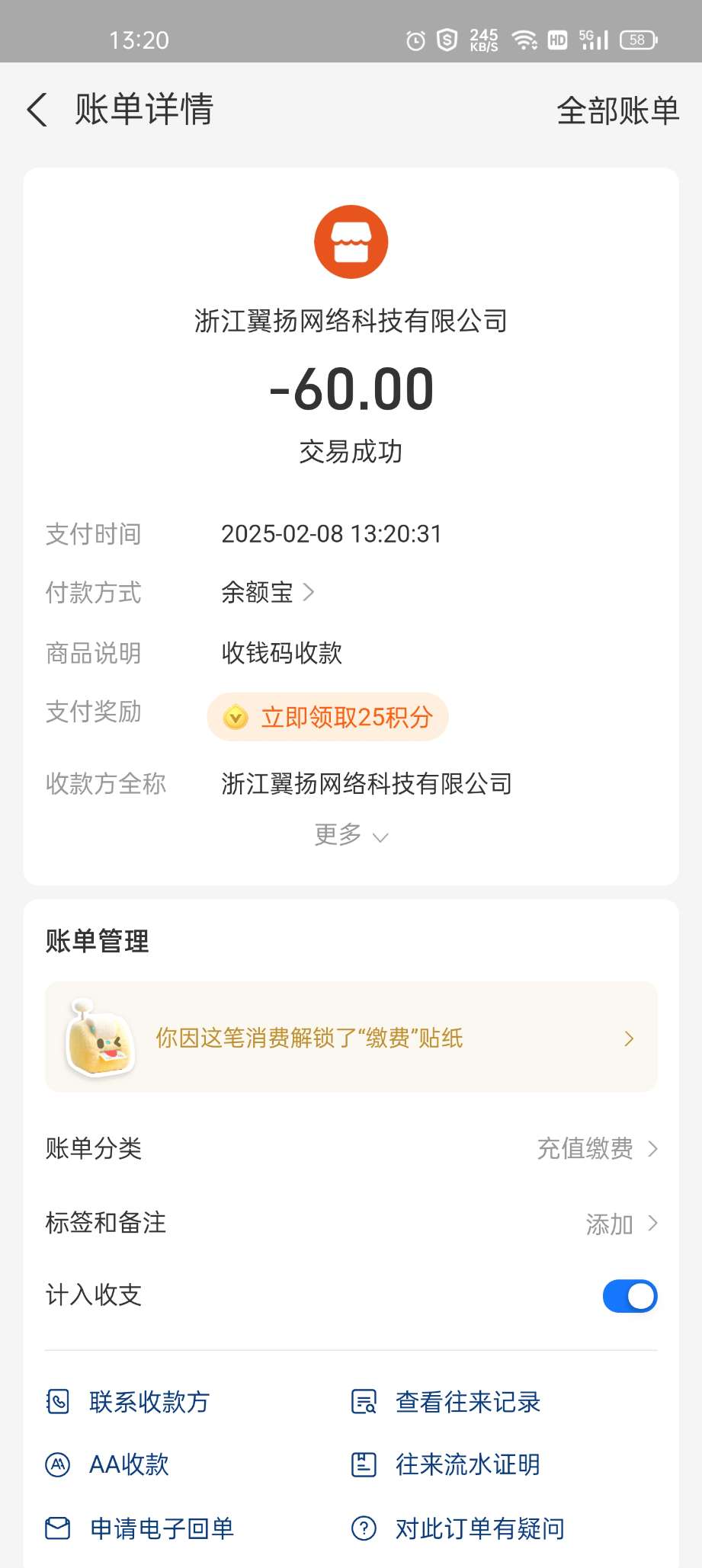Screen dimensions: 702x1568
Task: Change 账单分类 from 充值缴费
Action: pyautogui.click(x=596, y=1148)
